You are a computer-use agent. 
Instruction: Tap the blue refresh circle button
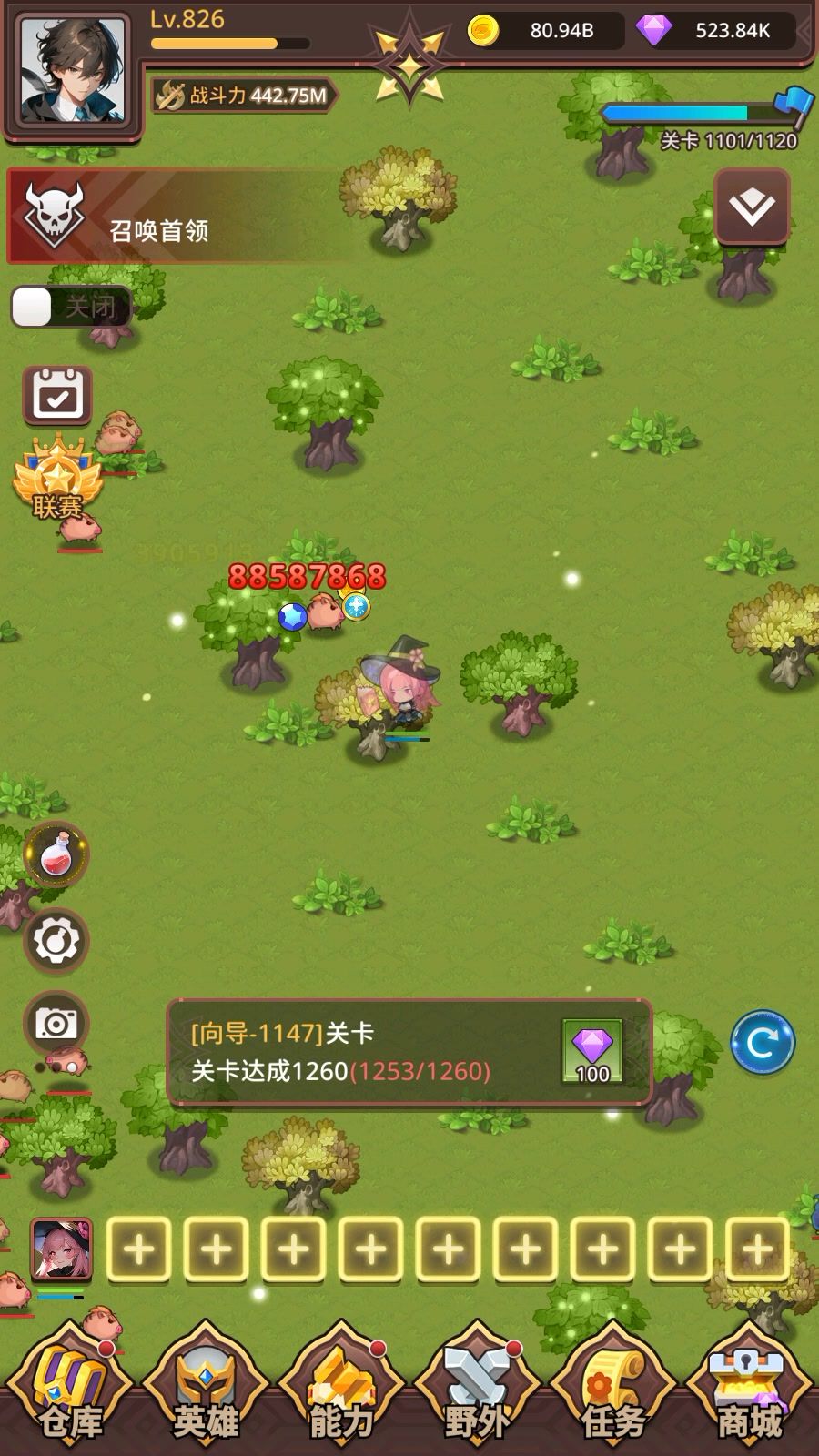(763, 1043)
